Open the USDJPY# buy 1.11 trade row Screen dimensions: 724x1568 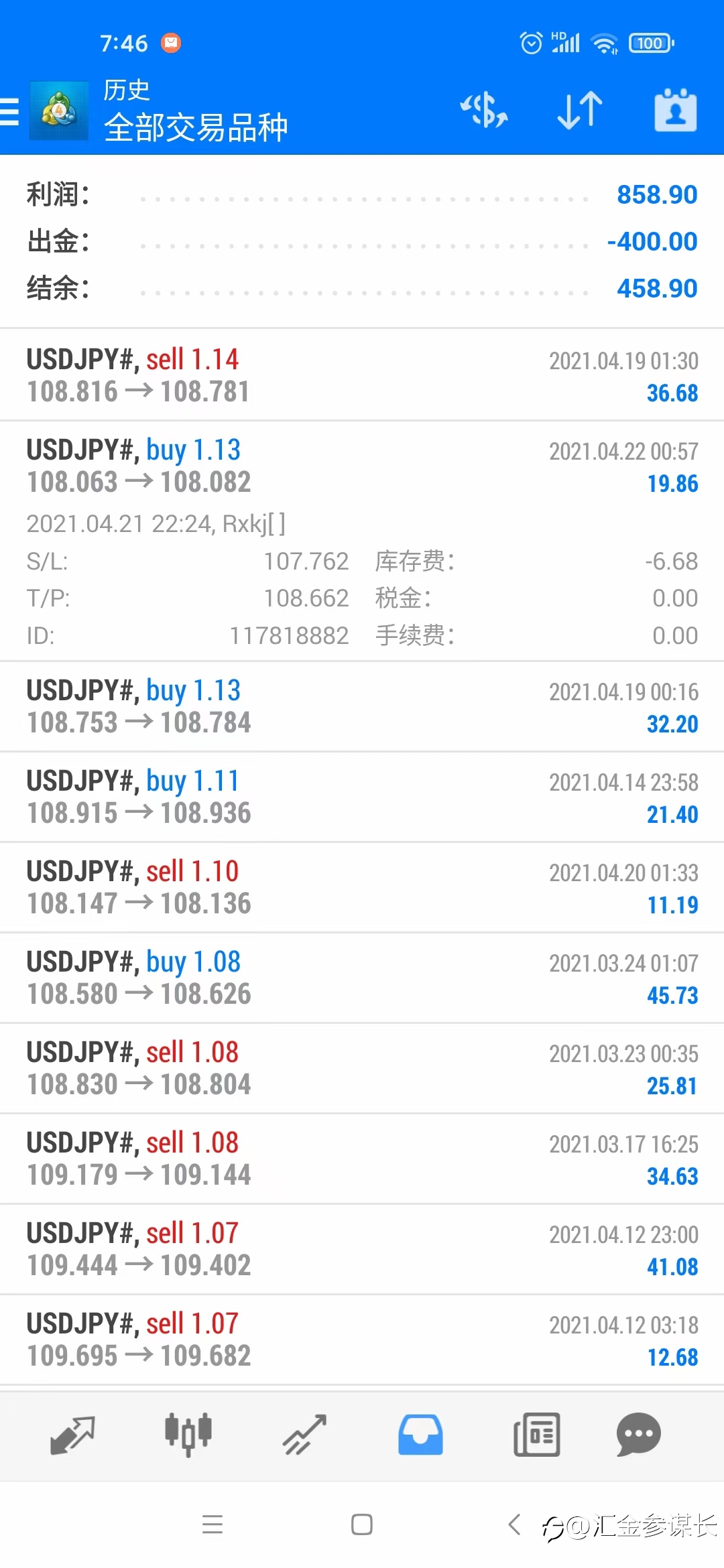point(362,797)
